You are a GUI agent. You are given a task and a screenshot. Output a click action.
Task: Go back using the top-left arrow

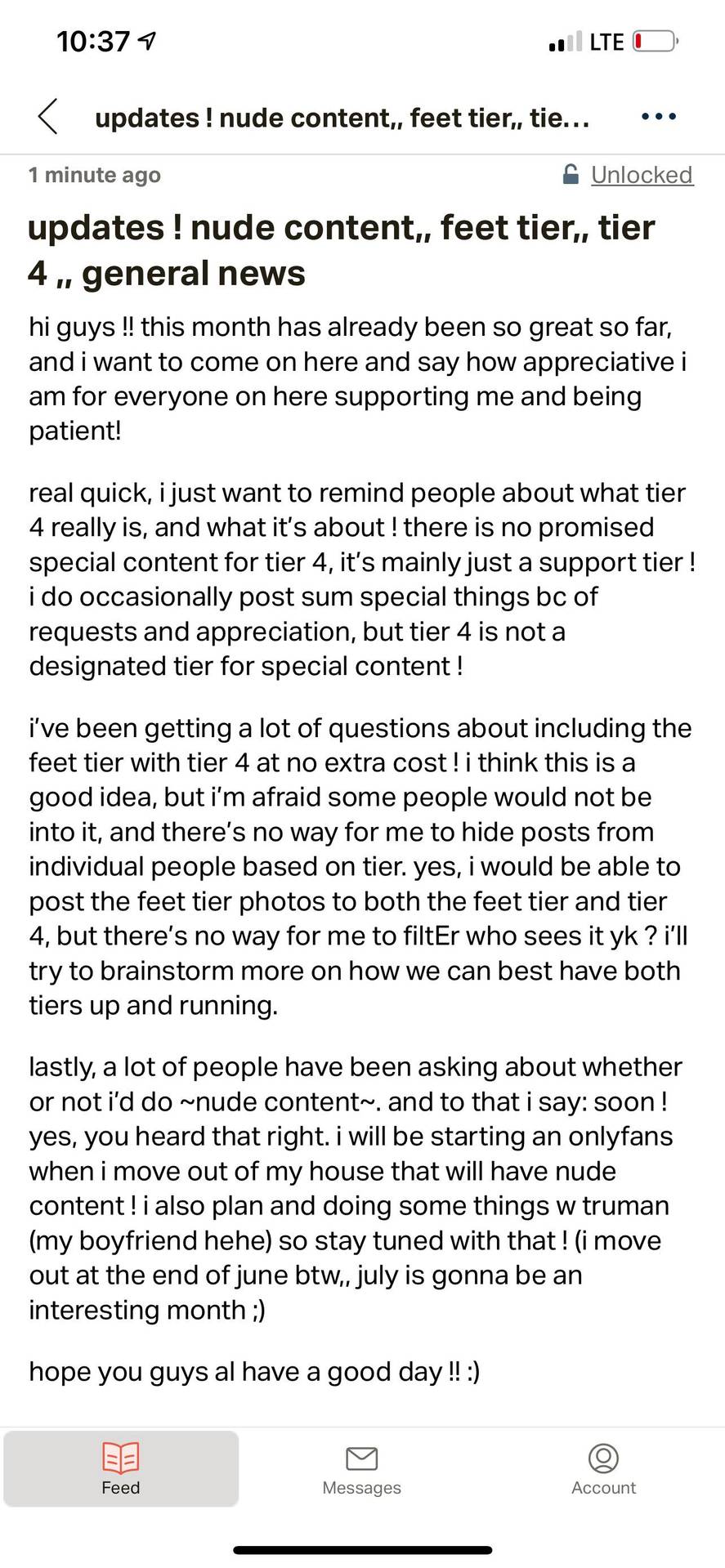tap(48, 117)
